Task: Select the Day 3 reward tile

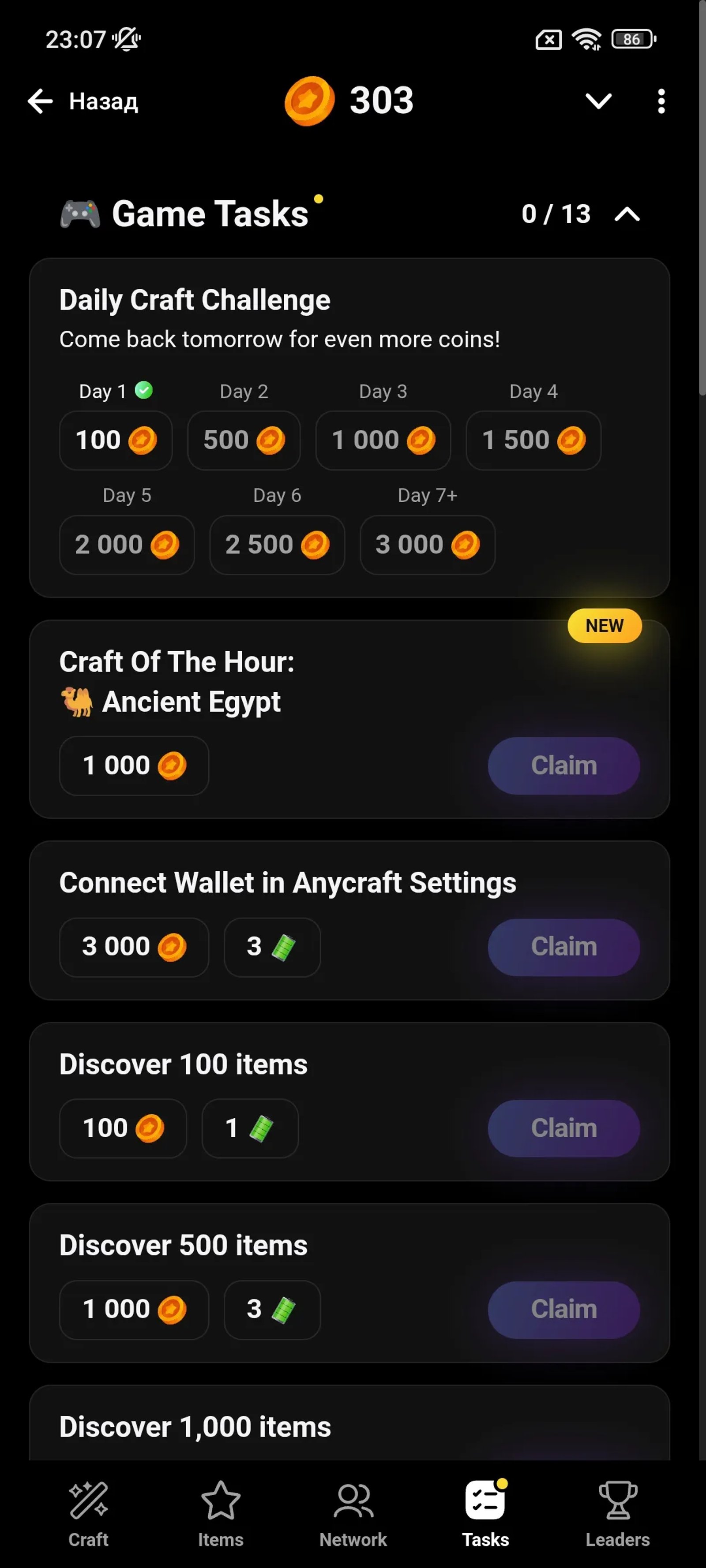Action: tap(383, 440)
